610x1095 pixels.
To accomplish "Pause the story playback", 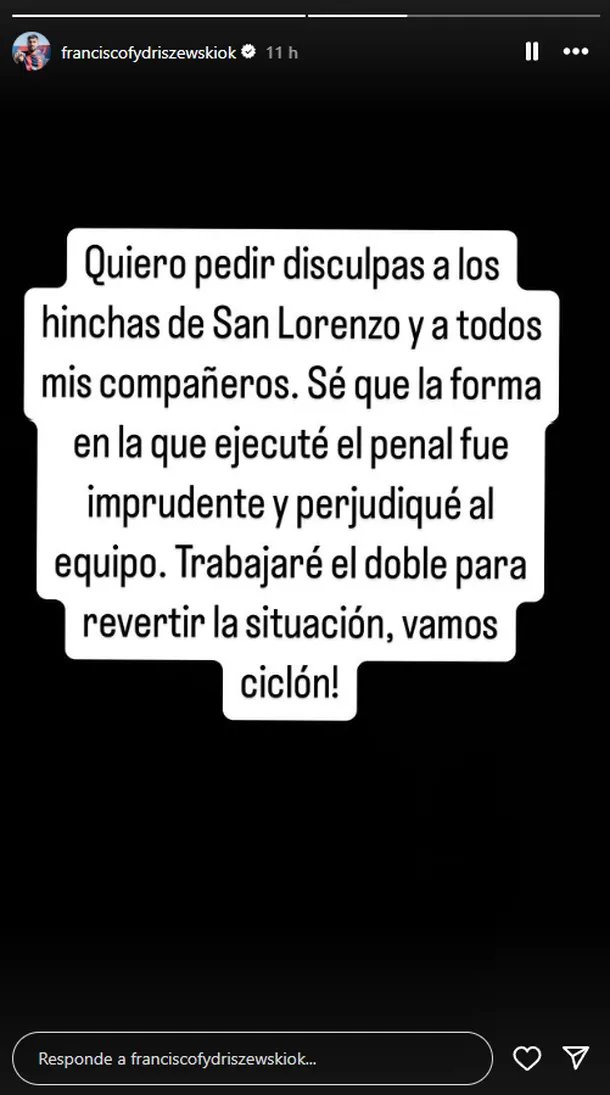I will coord(532,52).
